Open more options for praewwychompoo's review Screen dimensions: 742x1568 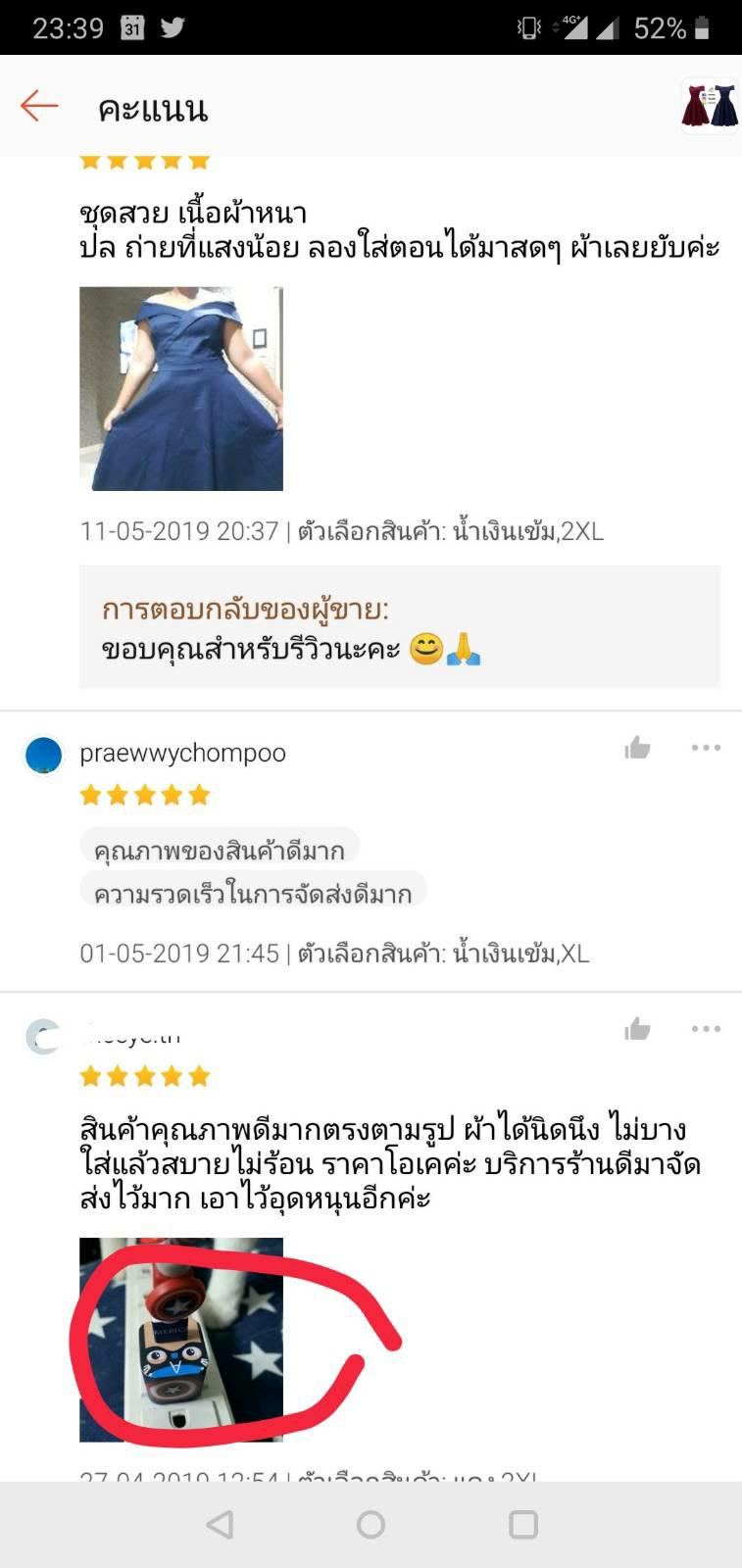click(706, 749)
